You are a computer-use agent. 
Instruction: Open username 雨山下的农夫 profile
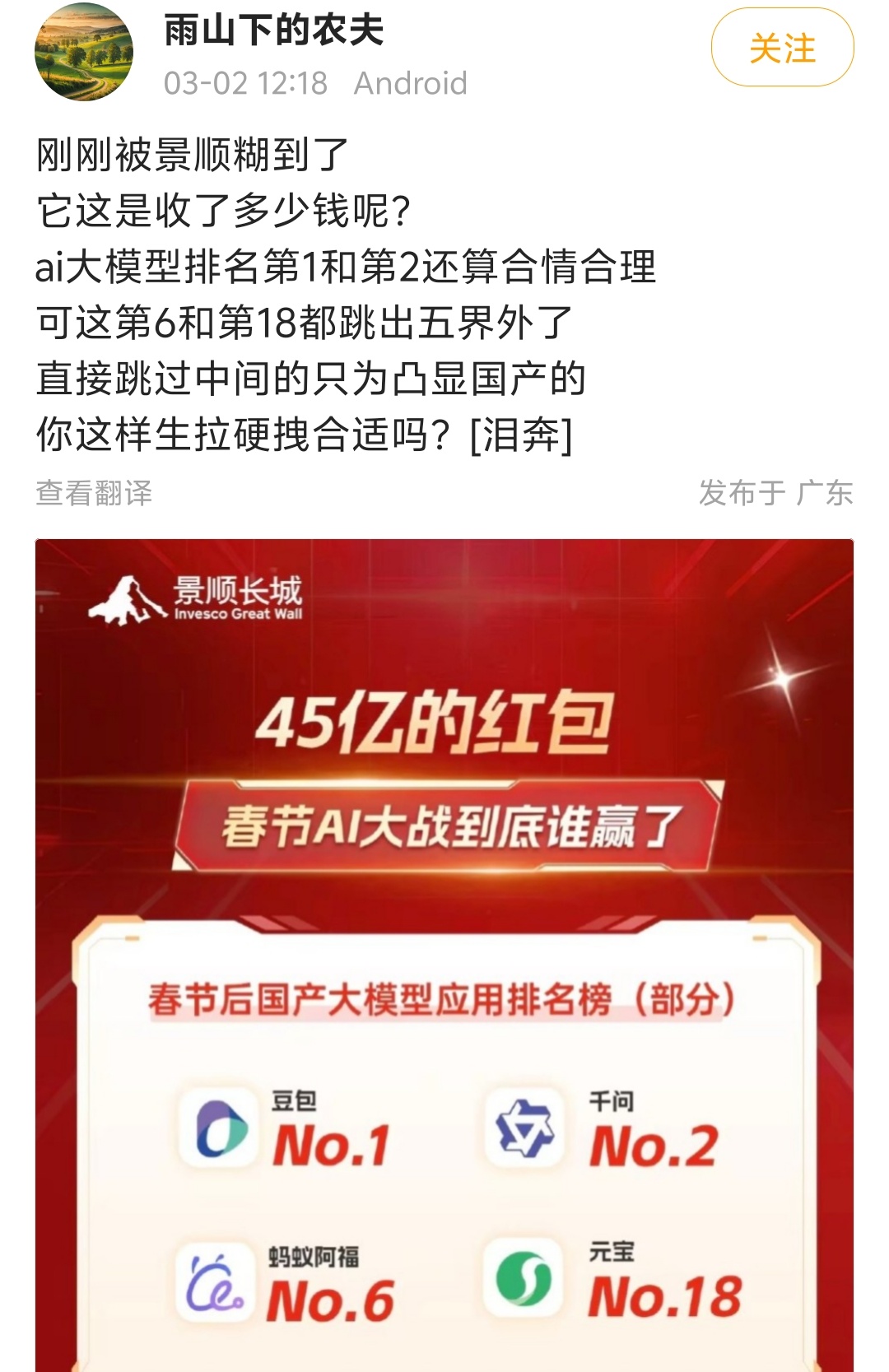click(x=273, y=30)
